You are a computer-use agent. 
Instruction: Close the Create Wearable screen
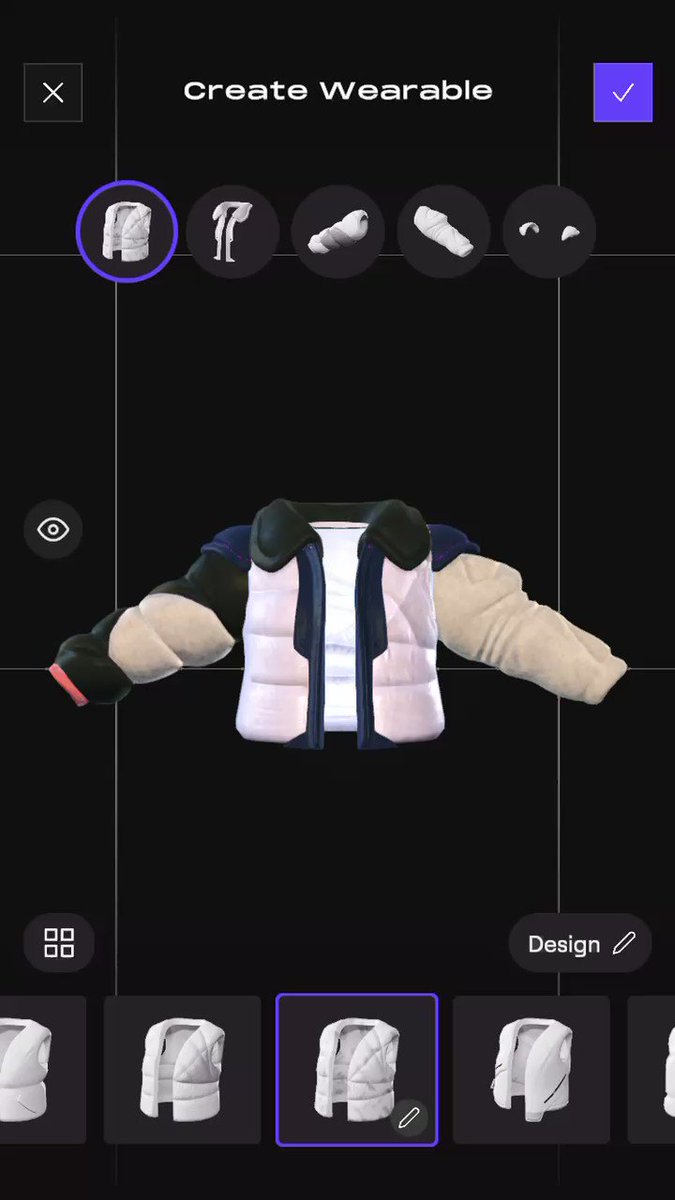[53, 93]
